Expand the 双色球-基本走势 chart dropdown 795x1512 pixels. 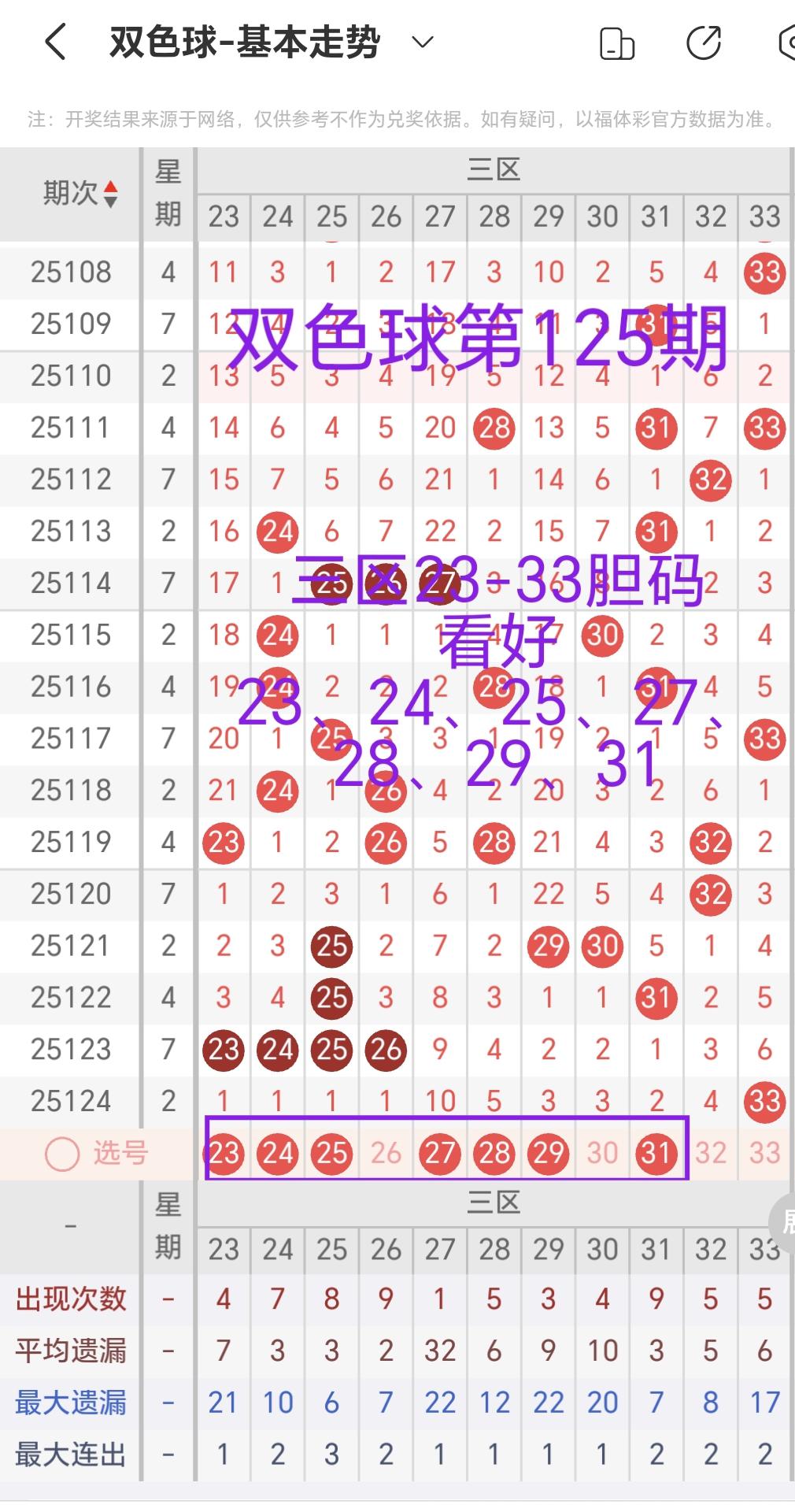click(x=423, y=42)
